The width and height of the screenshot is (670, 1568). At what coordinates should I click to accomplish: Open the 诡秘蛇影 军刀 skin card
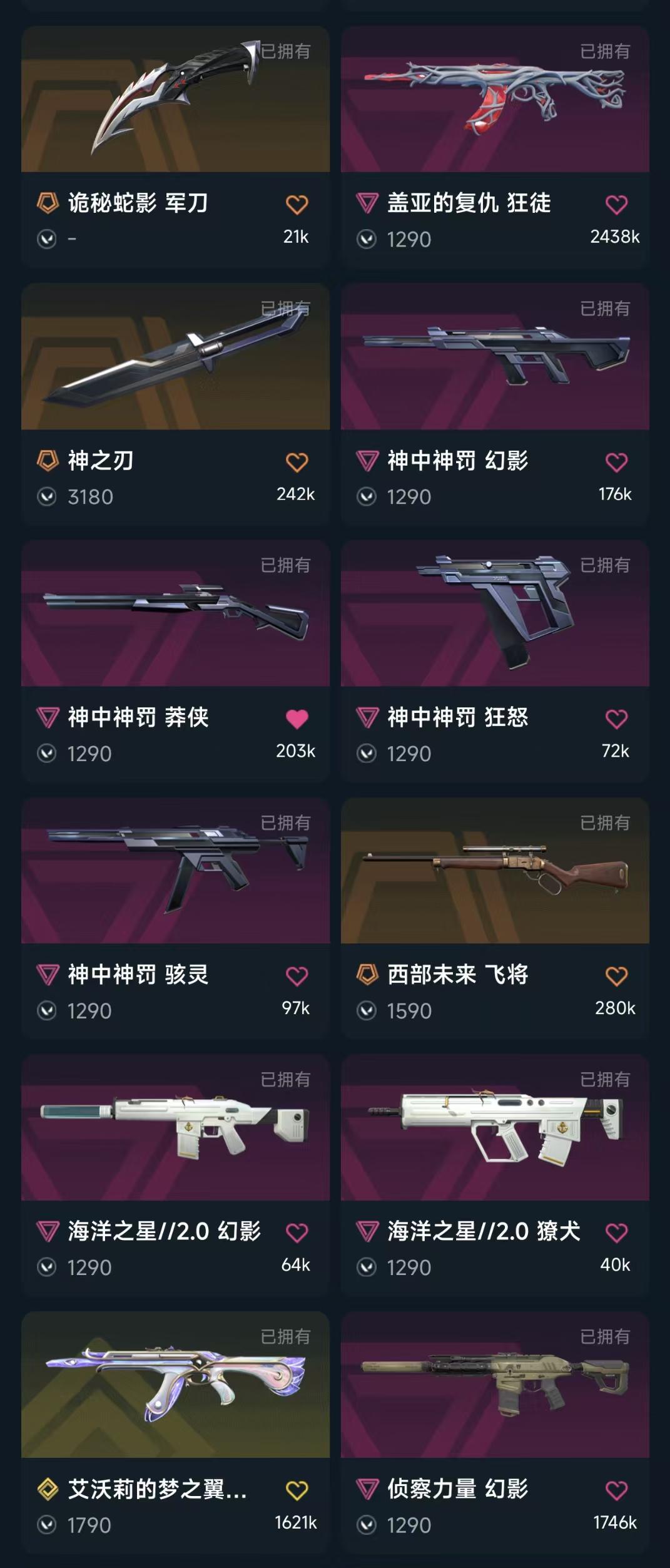pos(175,100)
